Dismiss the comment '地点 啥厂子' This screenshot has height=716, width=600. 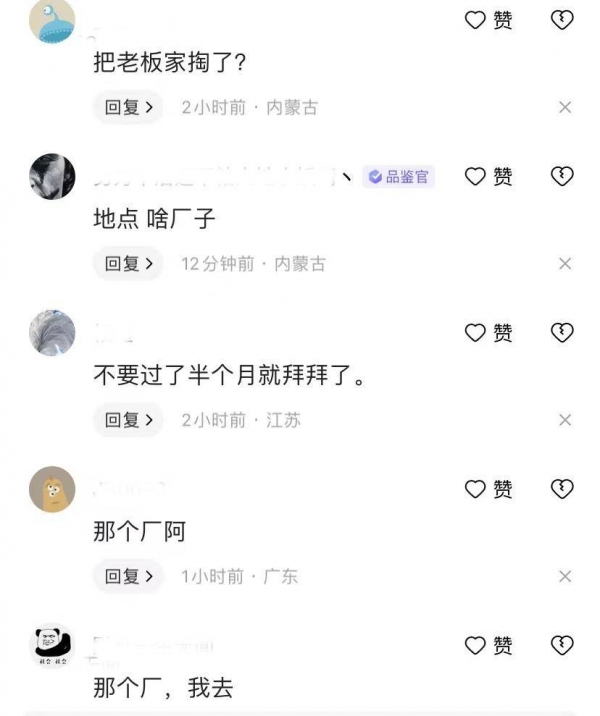coord(565,264)
